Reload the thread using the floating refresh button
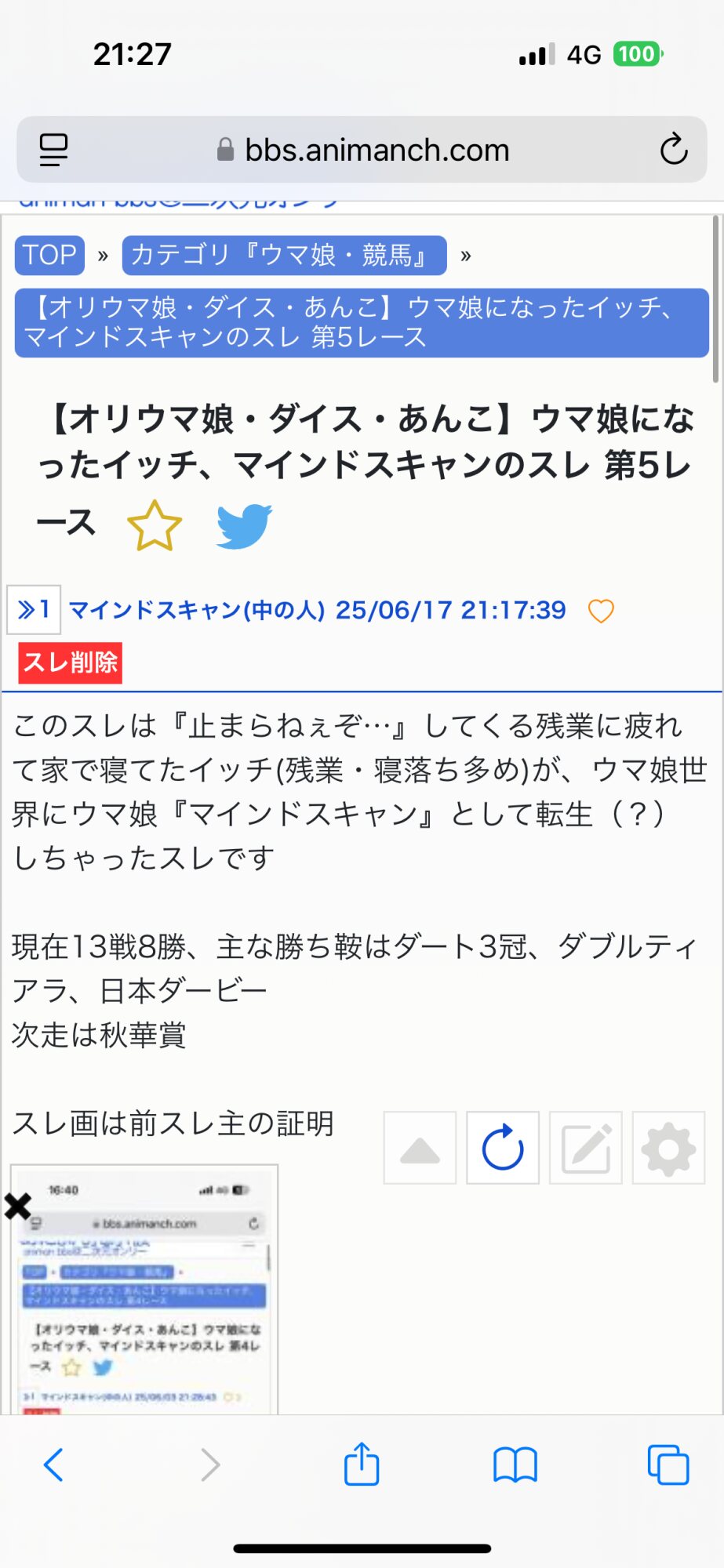Screen dimensions: 724x1568 coord(503,1148)
